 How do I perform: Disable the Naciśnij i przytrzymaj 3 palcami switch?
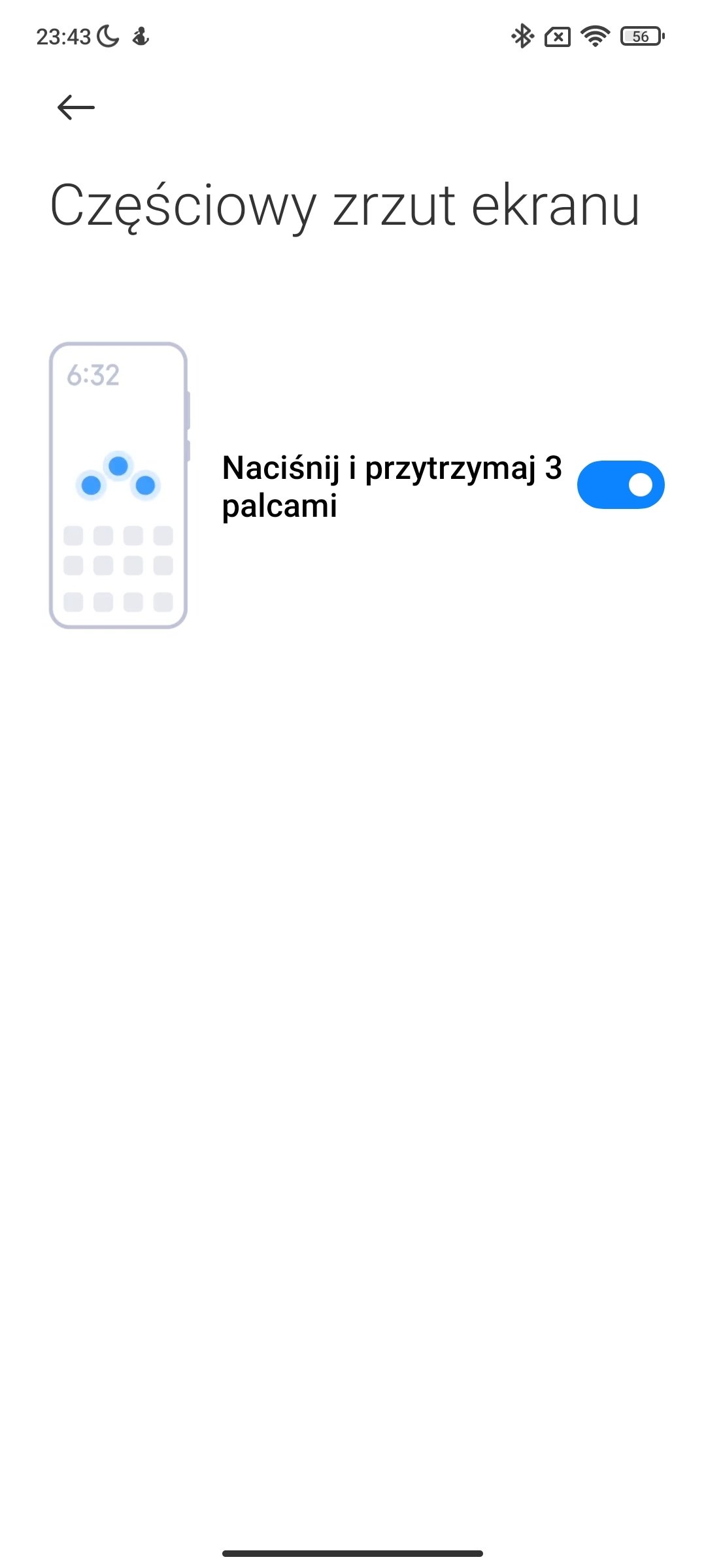coord(620,485)
